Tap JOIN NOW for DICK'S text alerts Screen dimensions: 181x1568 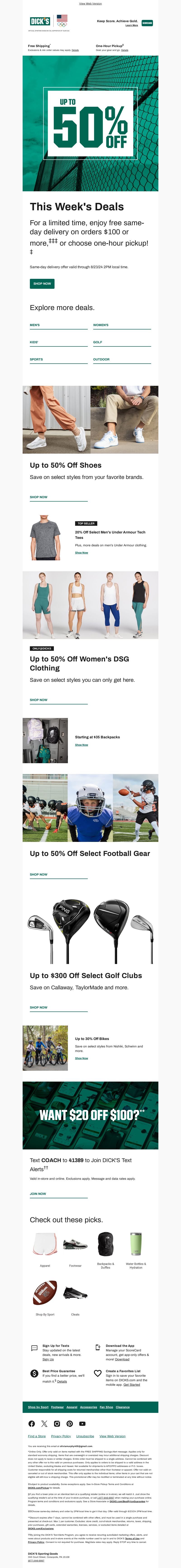(38, 1194)
